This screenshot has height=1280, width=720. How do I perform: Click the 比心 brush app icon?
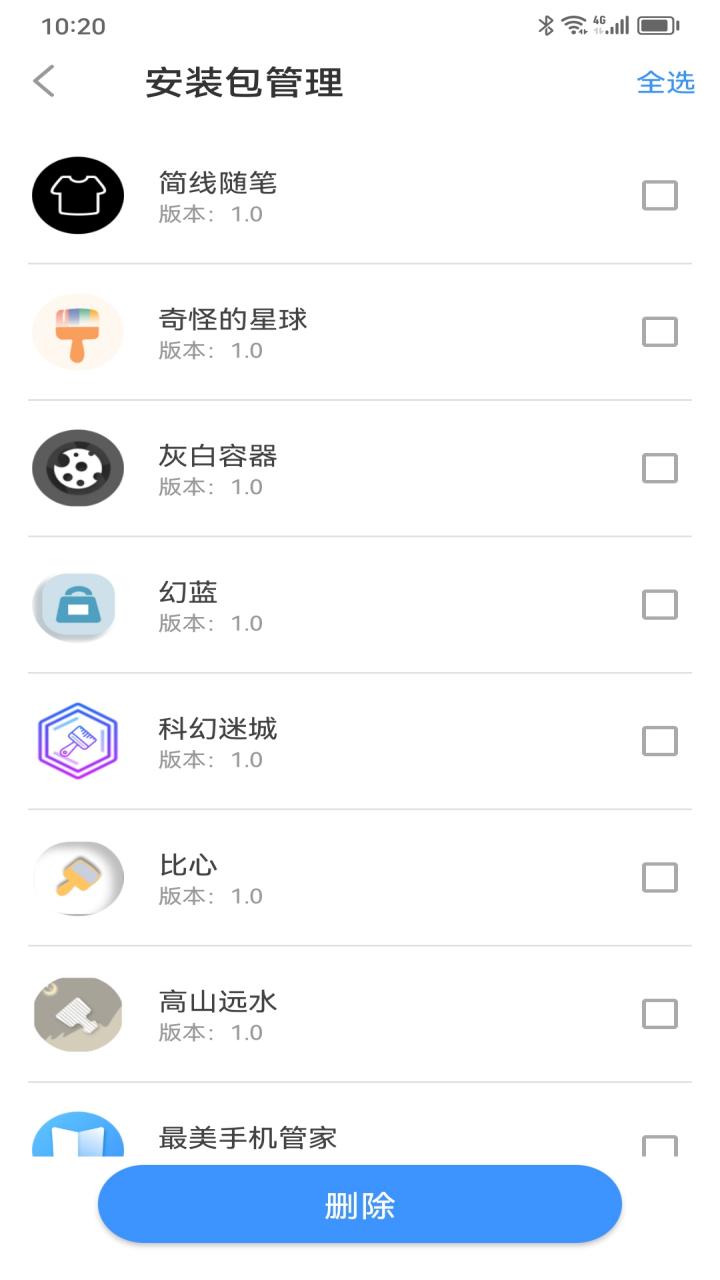point(77,877)
